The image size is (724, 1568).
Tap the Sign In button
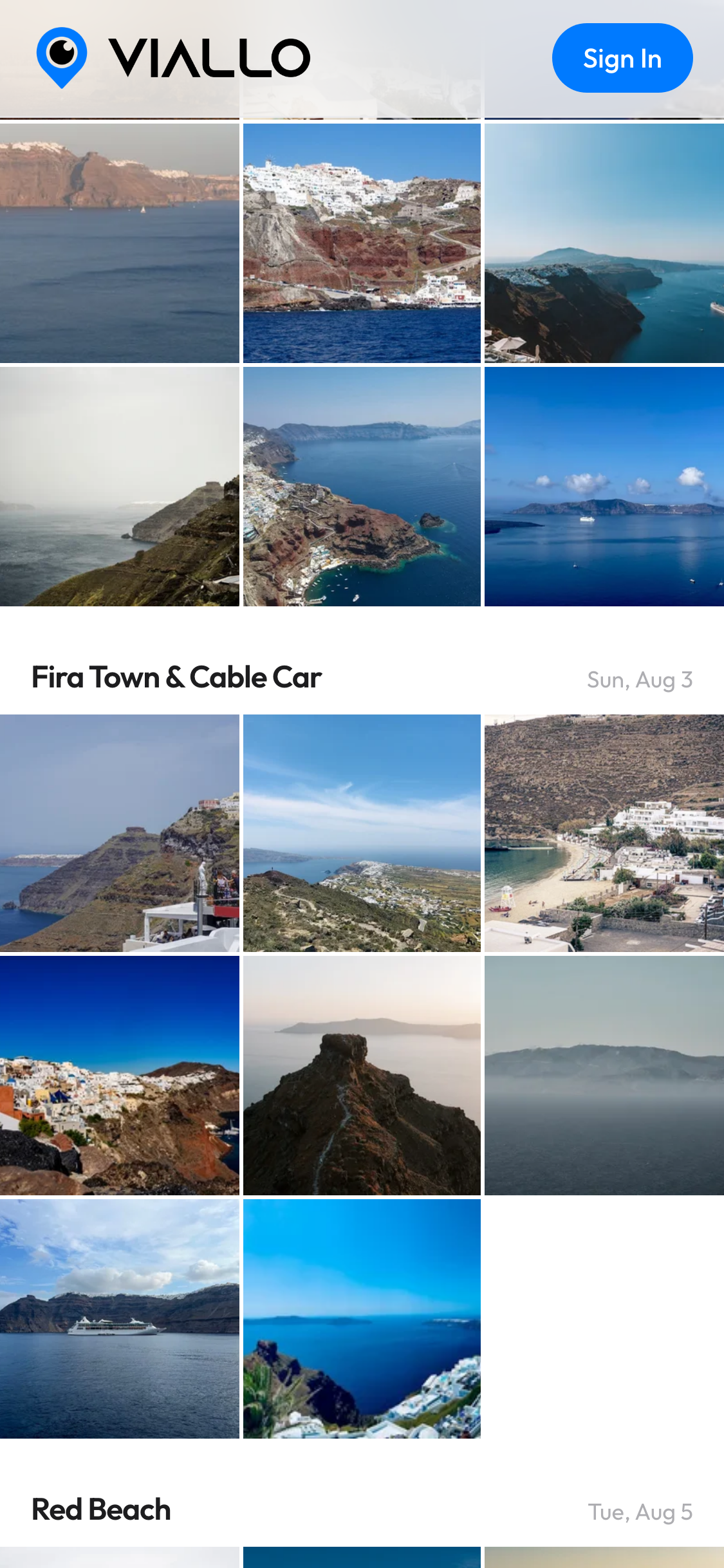[622, 58]
